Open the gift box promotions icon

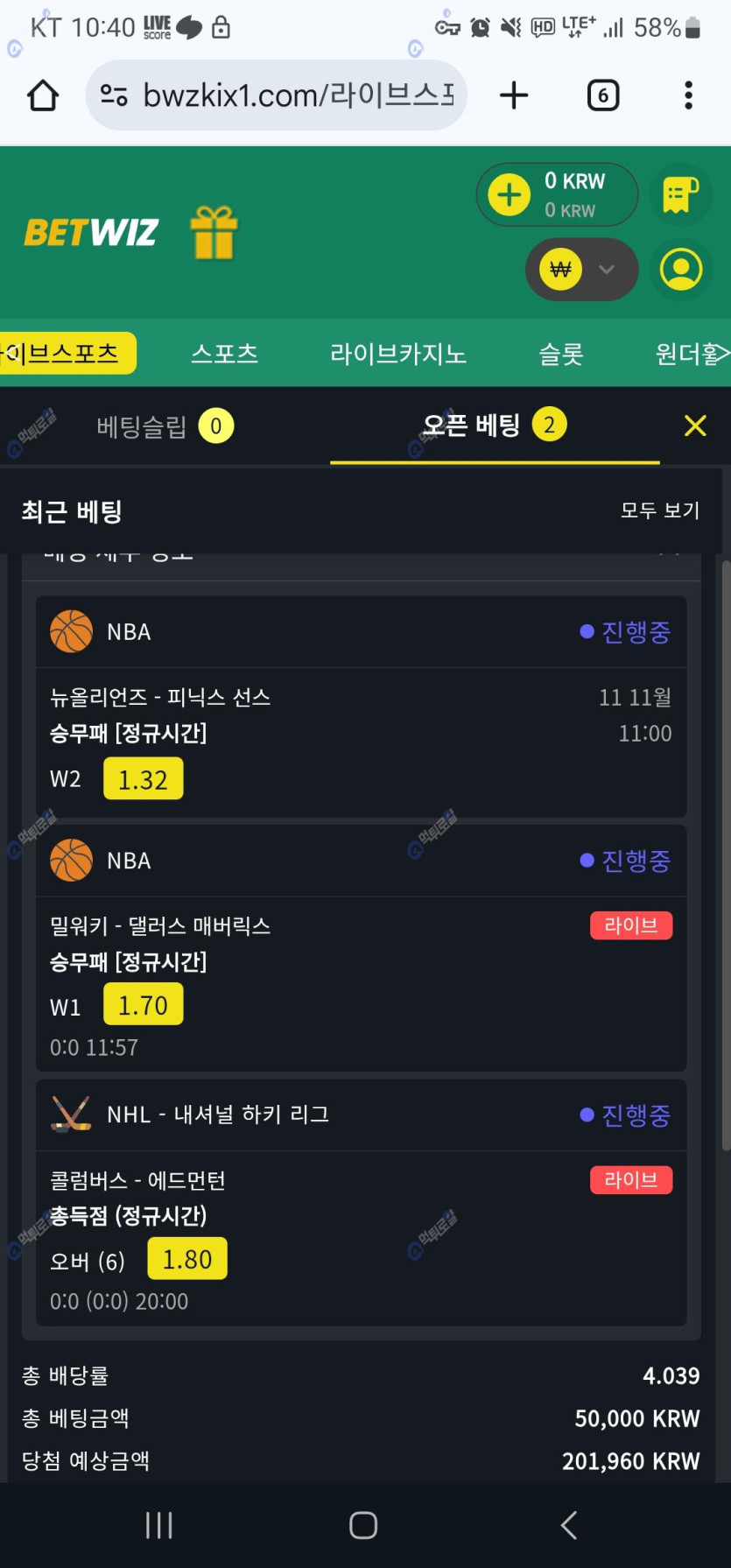point(214,233)
